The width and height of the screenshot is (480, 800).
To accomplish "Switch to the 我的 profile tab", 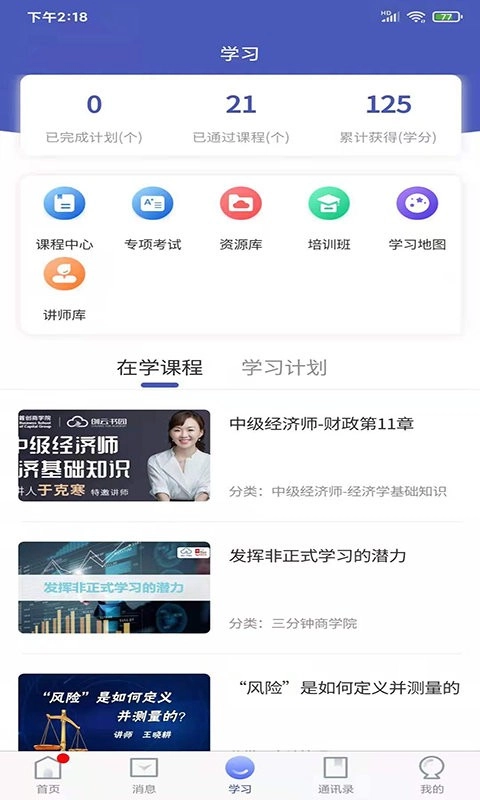I will pos(432,775).
